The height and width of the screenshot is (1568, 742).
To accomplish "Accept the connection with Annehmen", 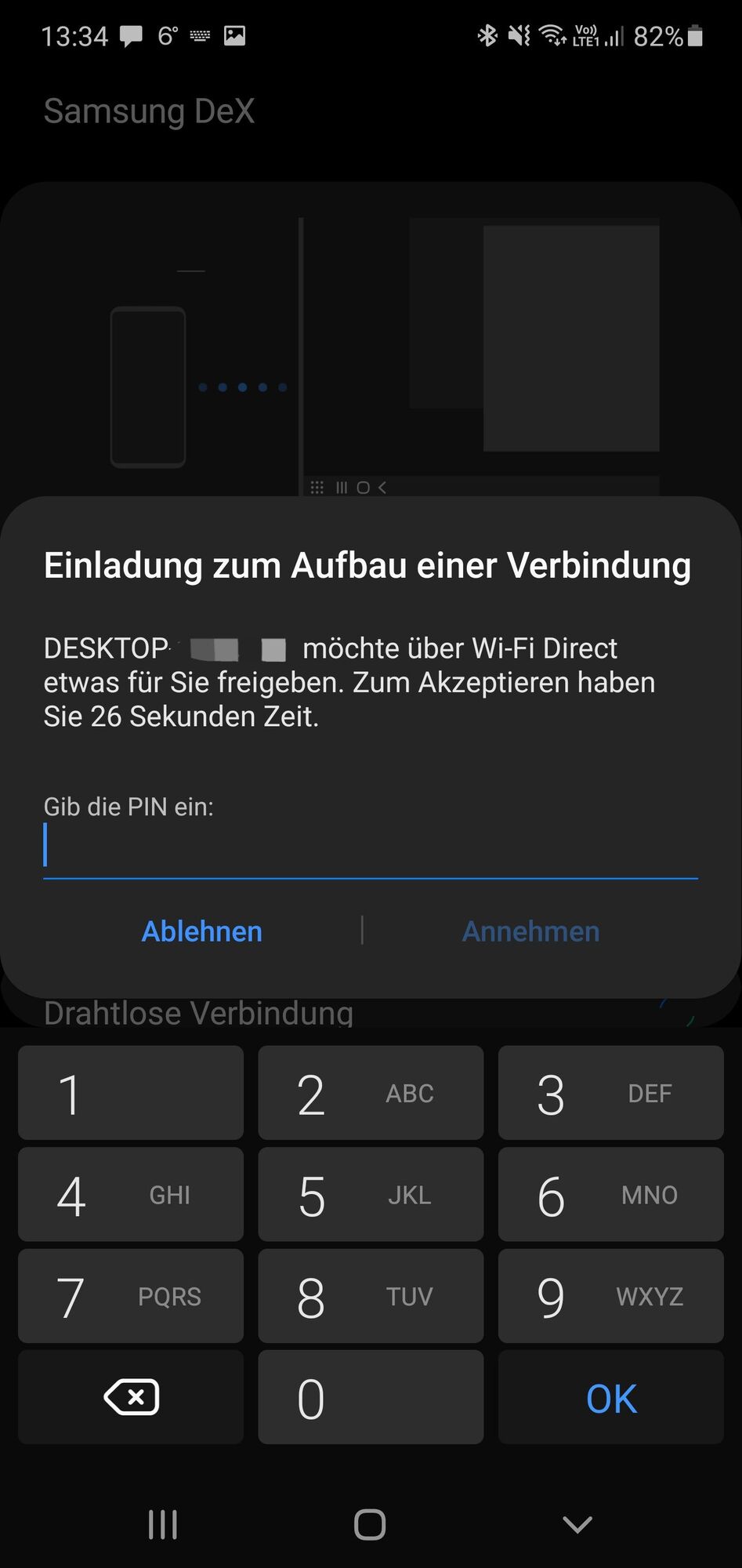I will click(530, 931).
